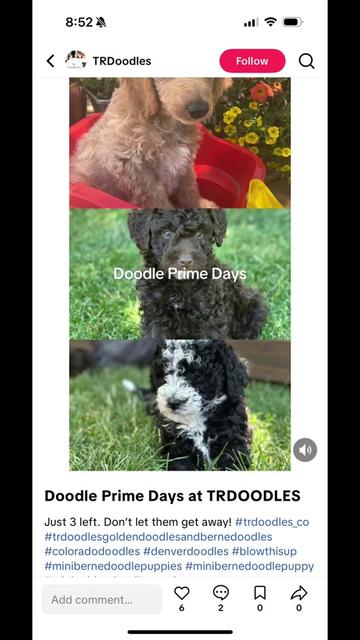
Task: Follow the TRDoodles account
Action: pos(252,61)
